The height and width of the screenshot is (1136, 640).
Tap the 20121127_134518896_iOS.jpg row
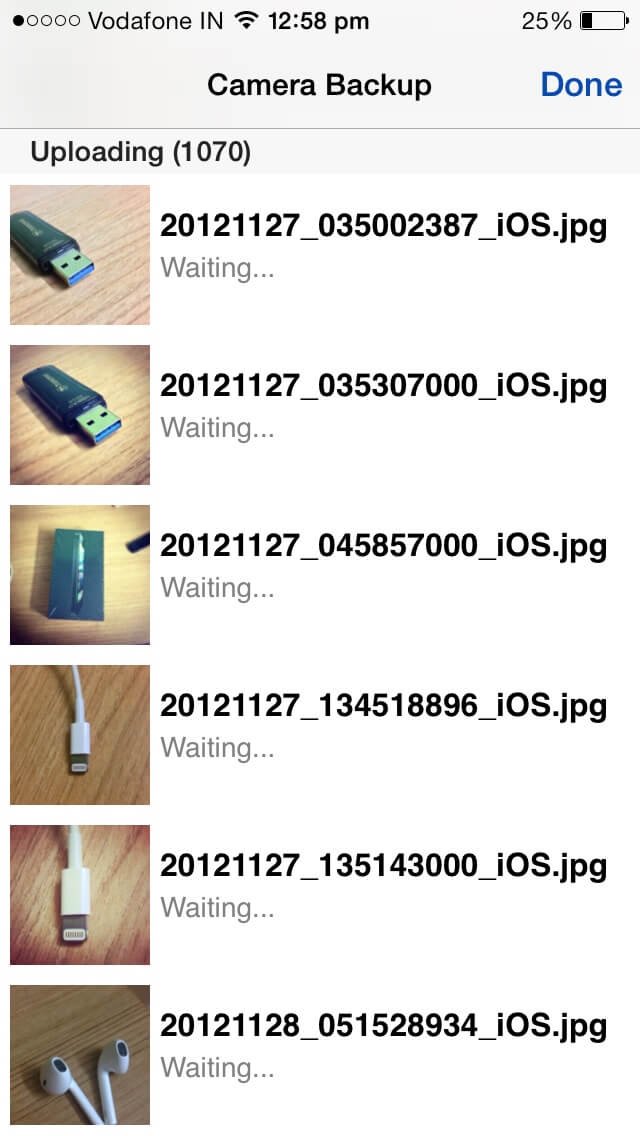(x=320, y=735)
